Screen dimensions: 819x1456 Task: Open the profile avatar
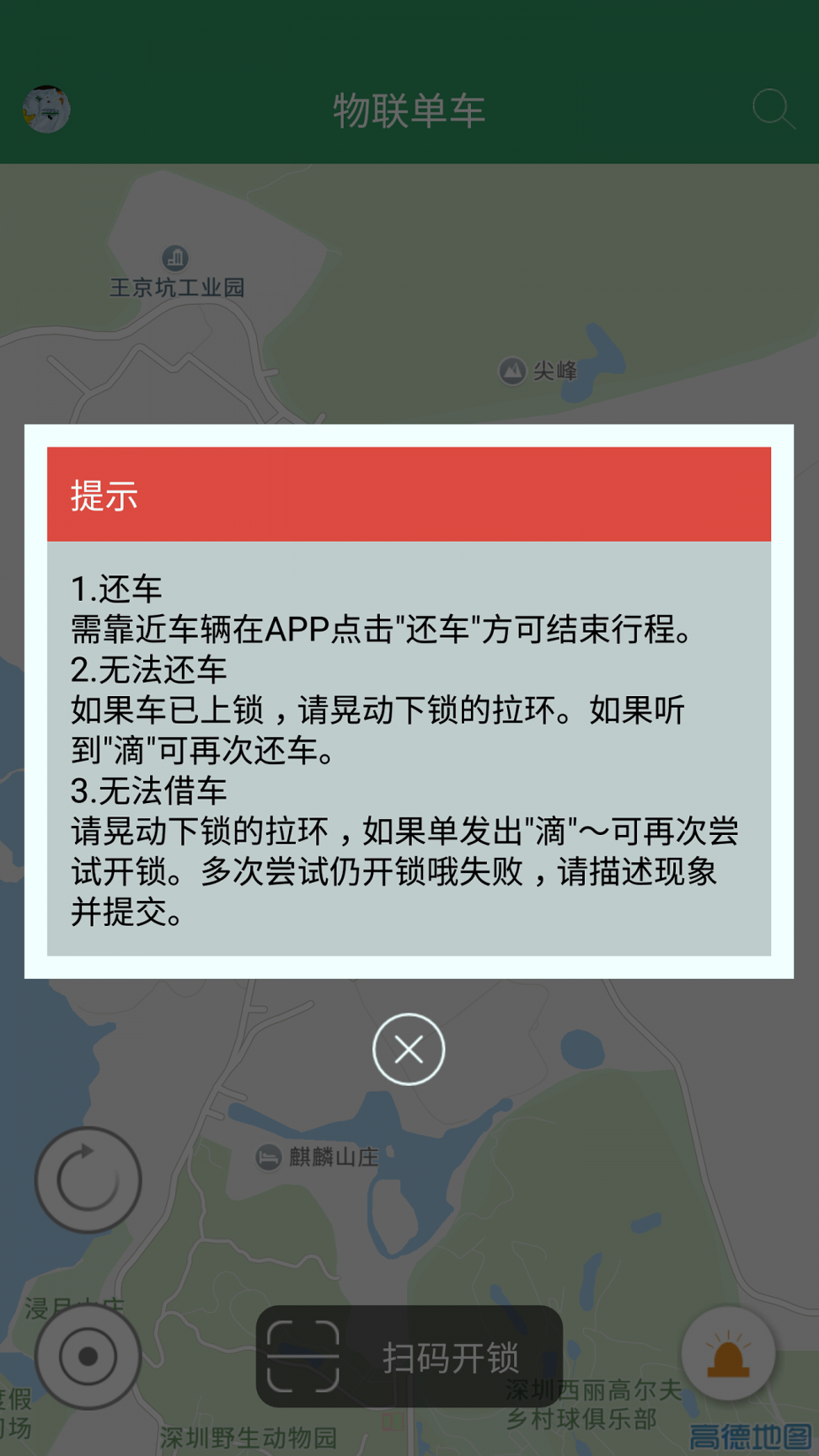[x=46, y=110]
